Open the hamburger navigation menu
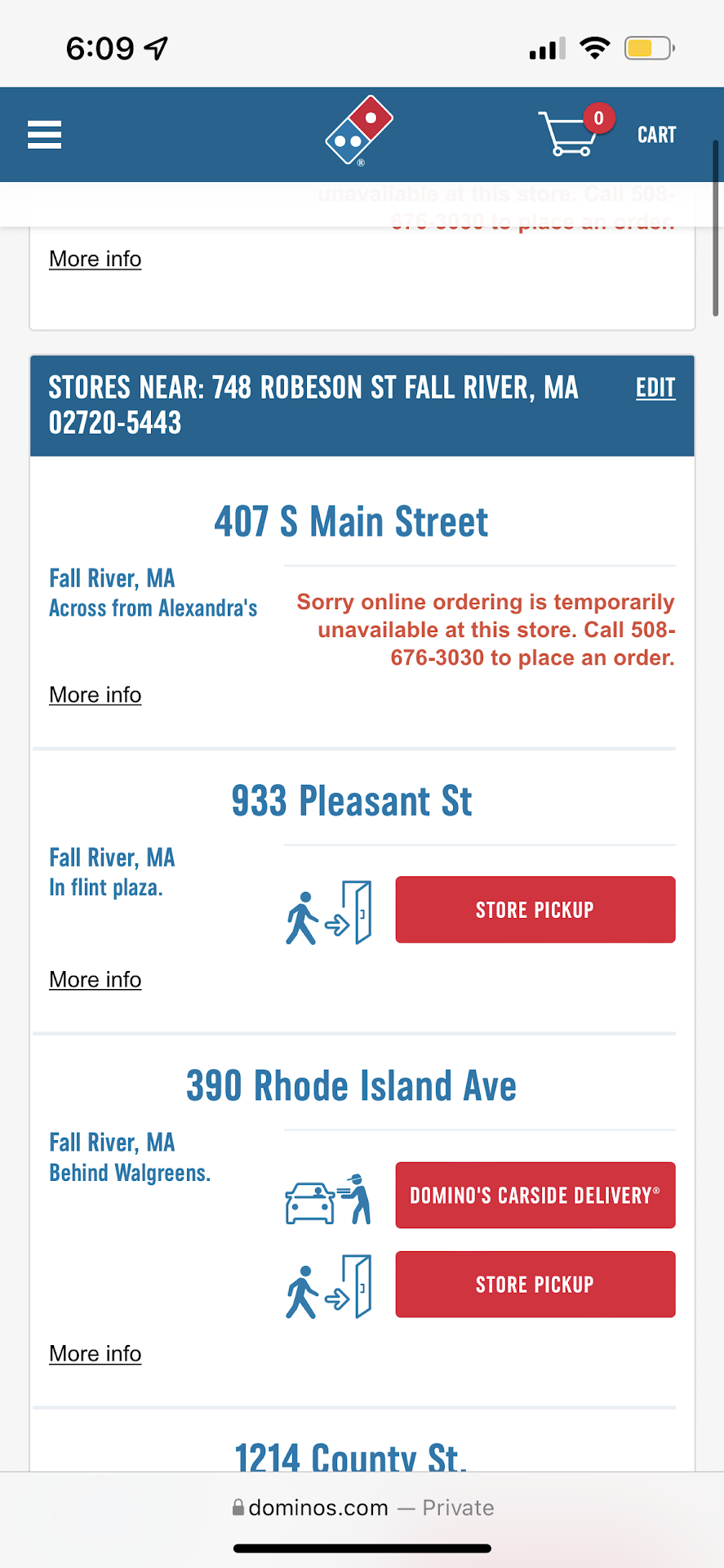Image resolution: width=724 pixels, height=1568 pixels. (45, 134)
